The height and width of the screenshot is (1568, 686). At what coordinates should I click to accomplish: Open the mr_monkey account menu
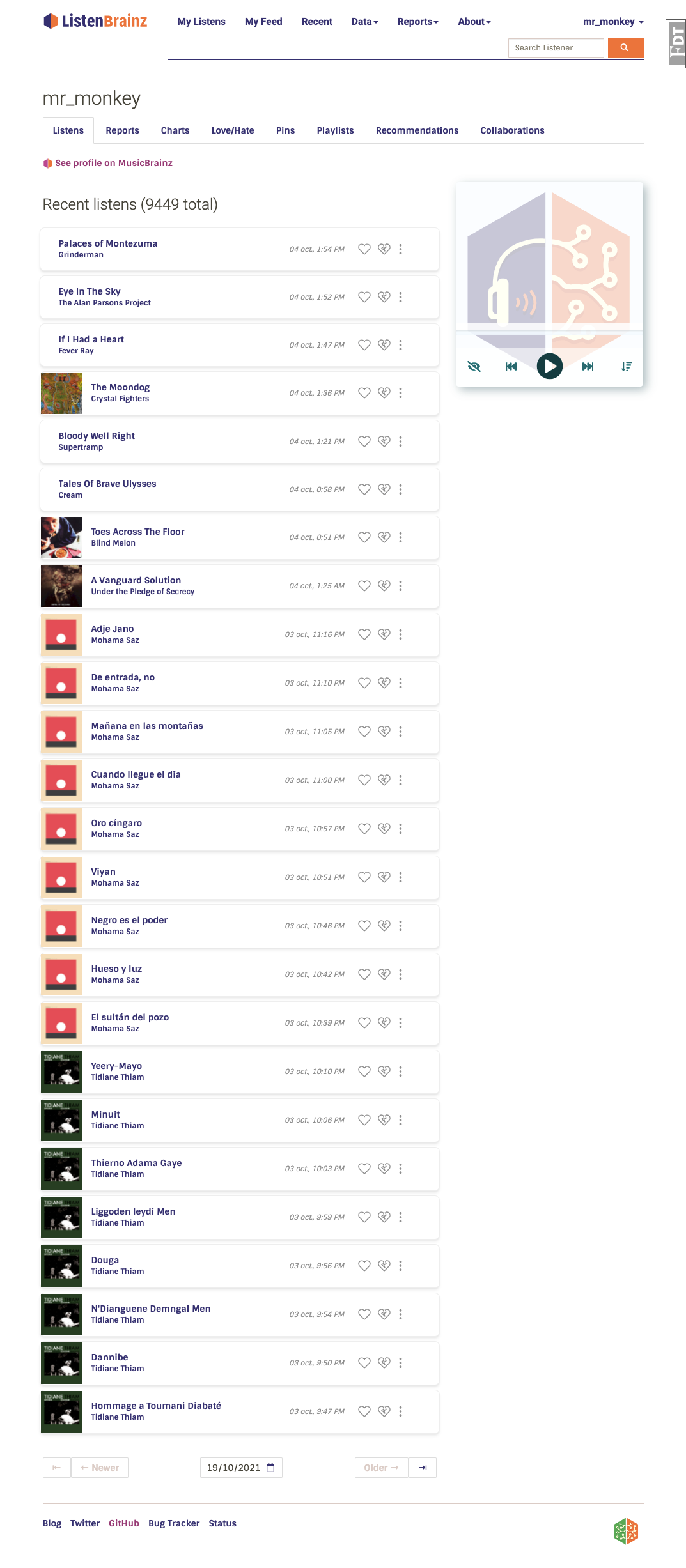(612, 22)
